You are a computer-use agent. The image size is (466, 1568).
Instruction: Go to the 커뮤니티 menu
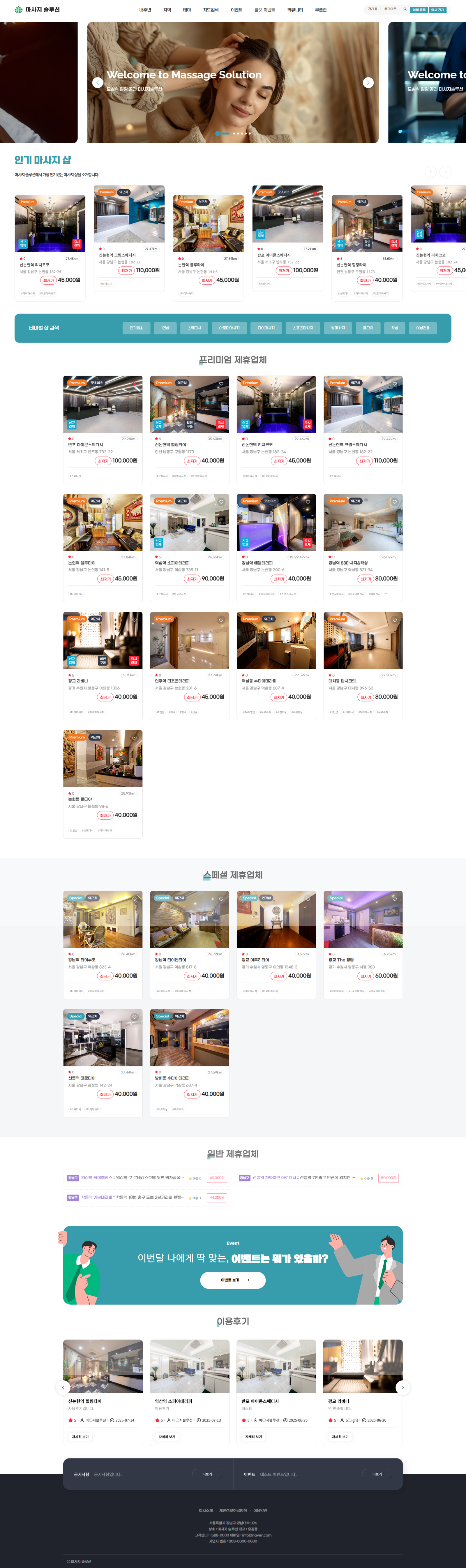coord(294,10)
